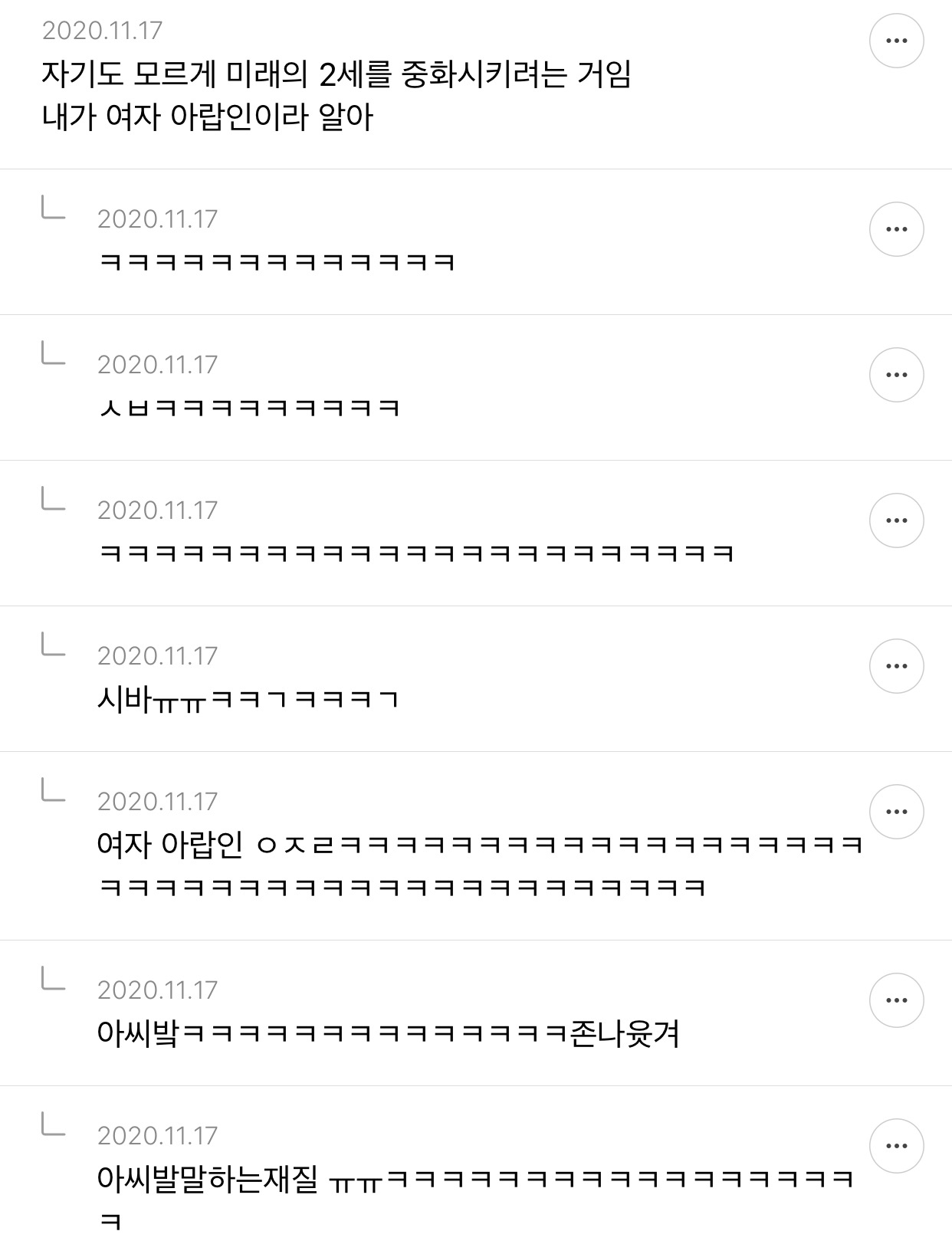Screen dimensions: 952x1254
Task: Open more options on reply starting 'ㅅㅂㅋㅋ'
Action: [x=896, y=375]
